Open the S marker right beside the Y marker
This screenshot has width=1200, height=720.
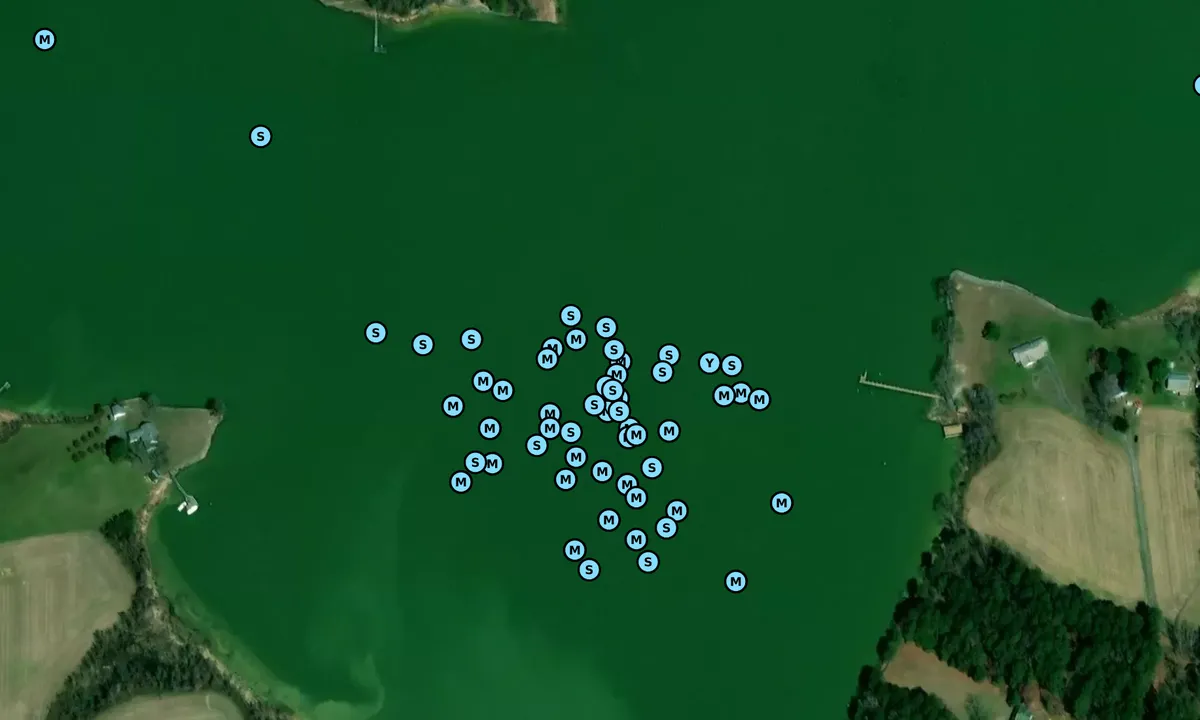[x=732, y=366]
